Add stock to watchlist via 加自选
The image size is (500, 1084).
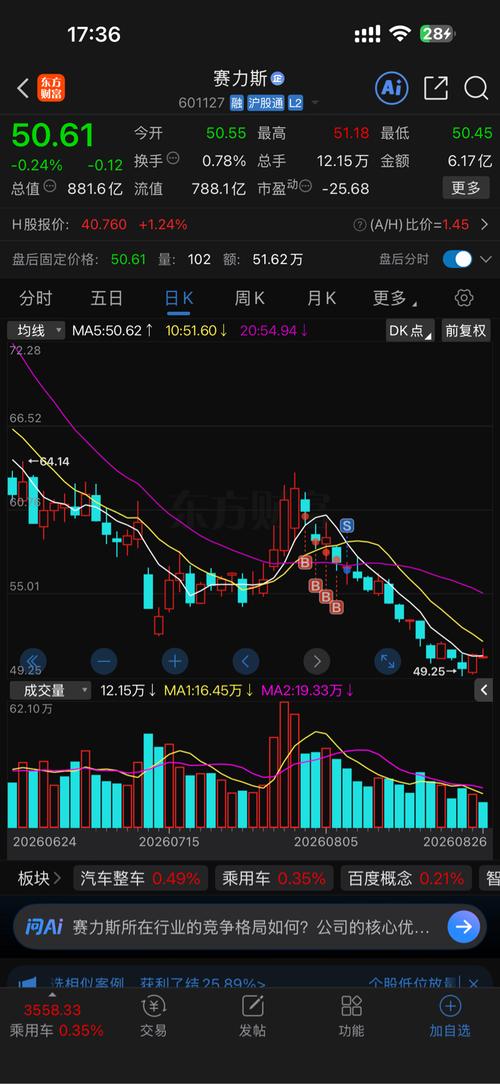tap(450, 1017)
